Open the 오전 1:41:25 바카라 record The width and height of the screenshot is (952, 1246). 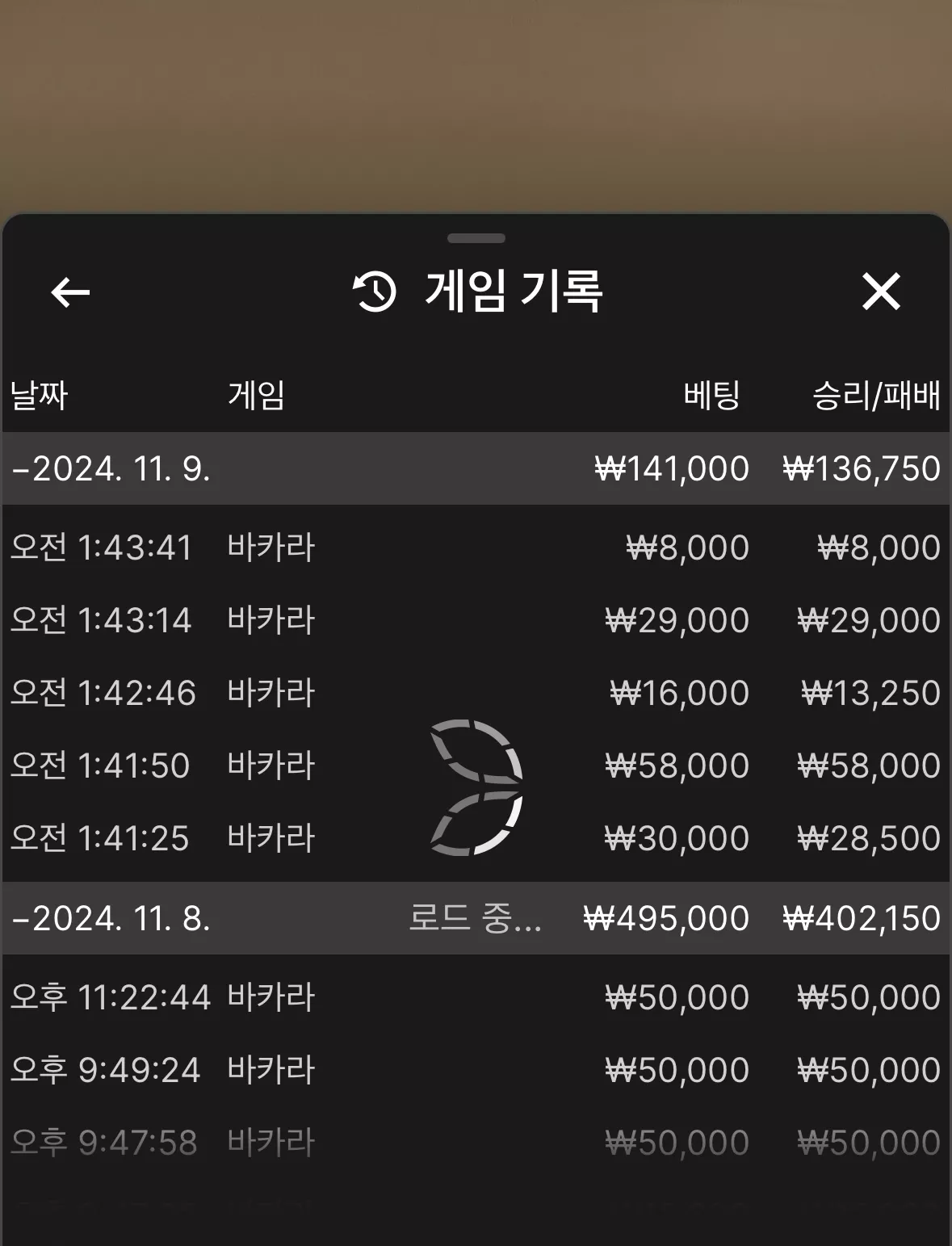tap(476, 838)
